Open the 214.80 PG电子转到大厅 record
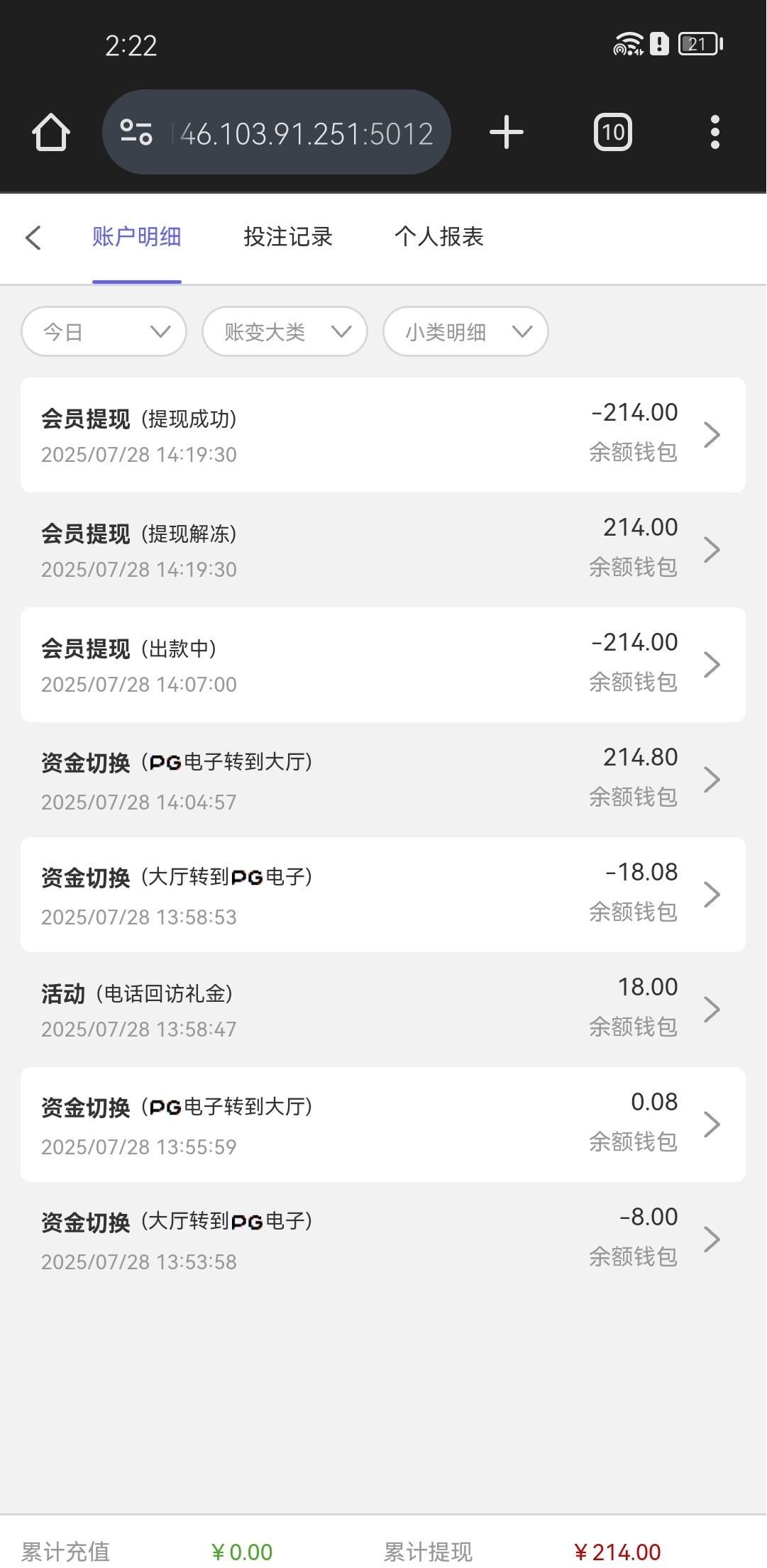The image size is (767, 1568). [383, 780]
